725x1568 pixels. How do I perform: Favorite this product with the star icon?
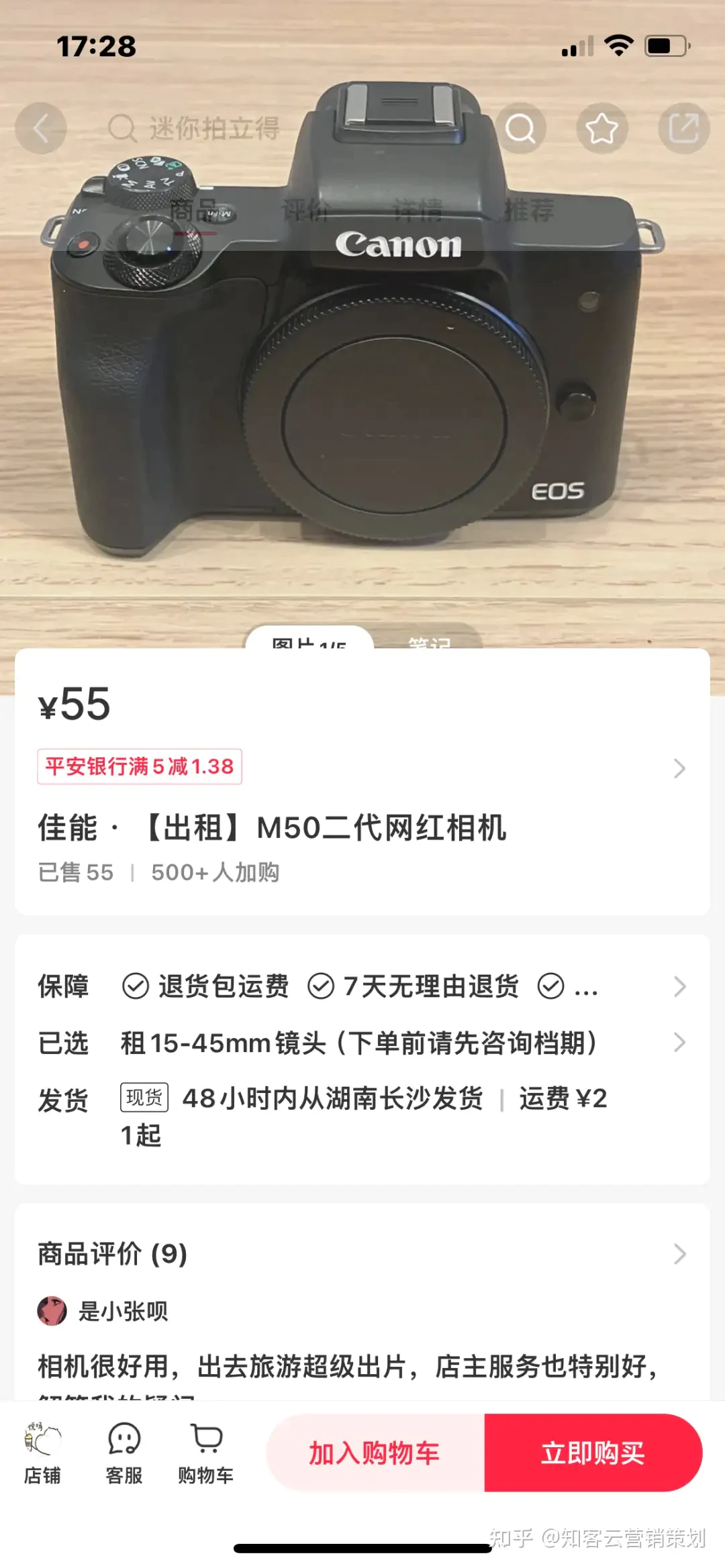(602, 128)
